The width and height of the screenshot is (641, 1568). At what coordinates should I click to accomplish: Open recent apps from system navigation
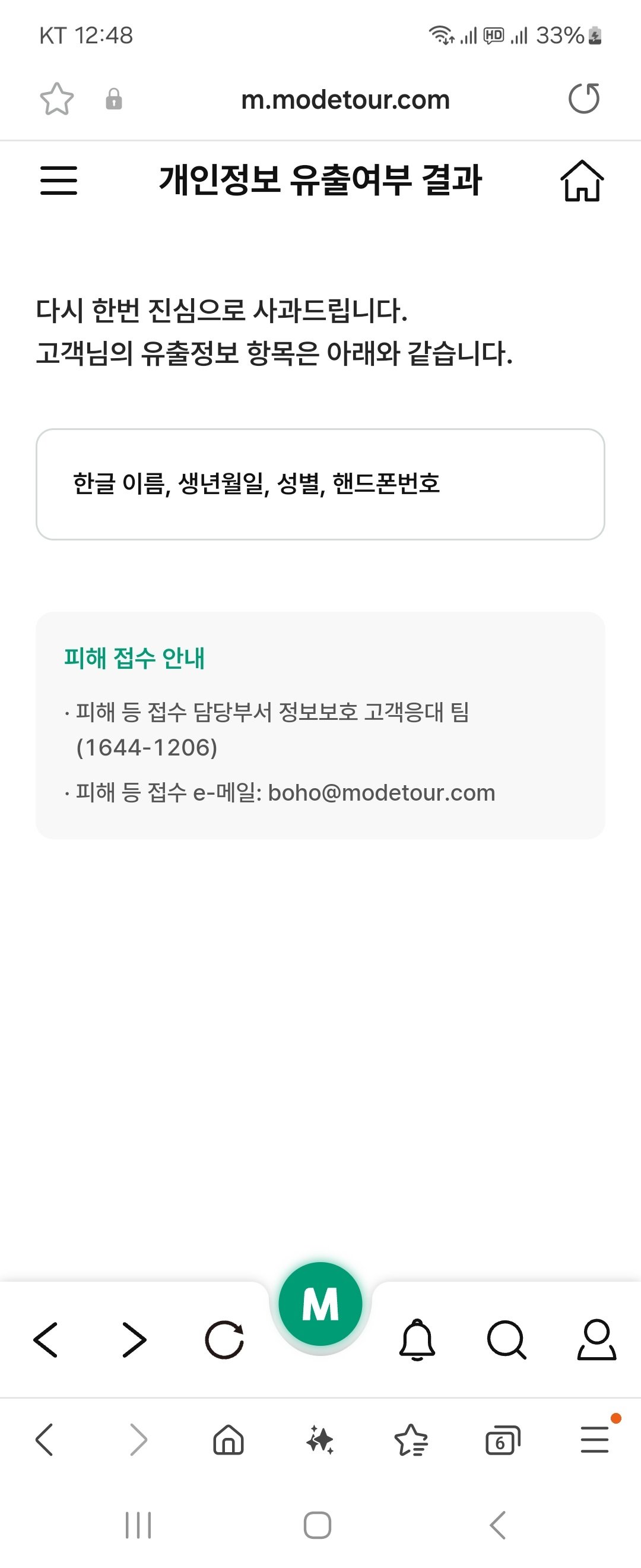(x=138, y=1525)
